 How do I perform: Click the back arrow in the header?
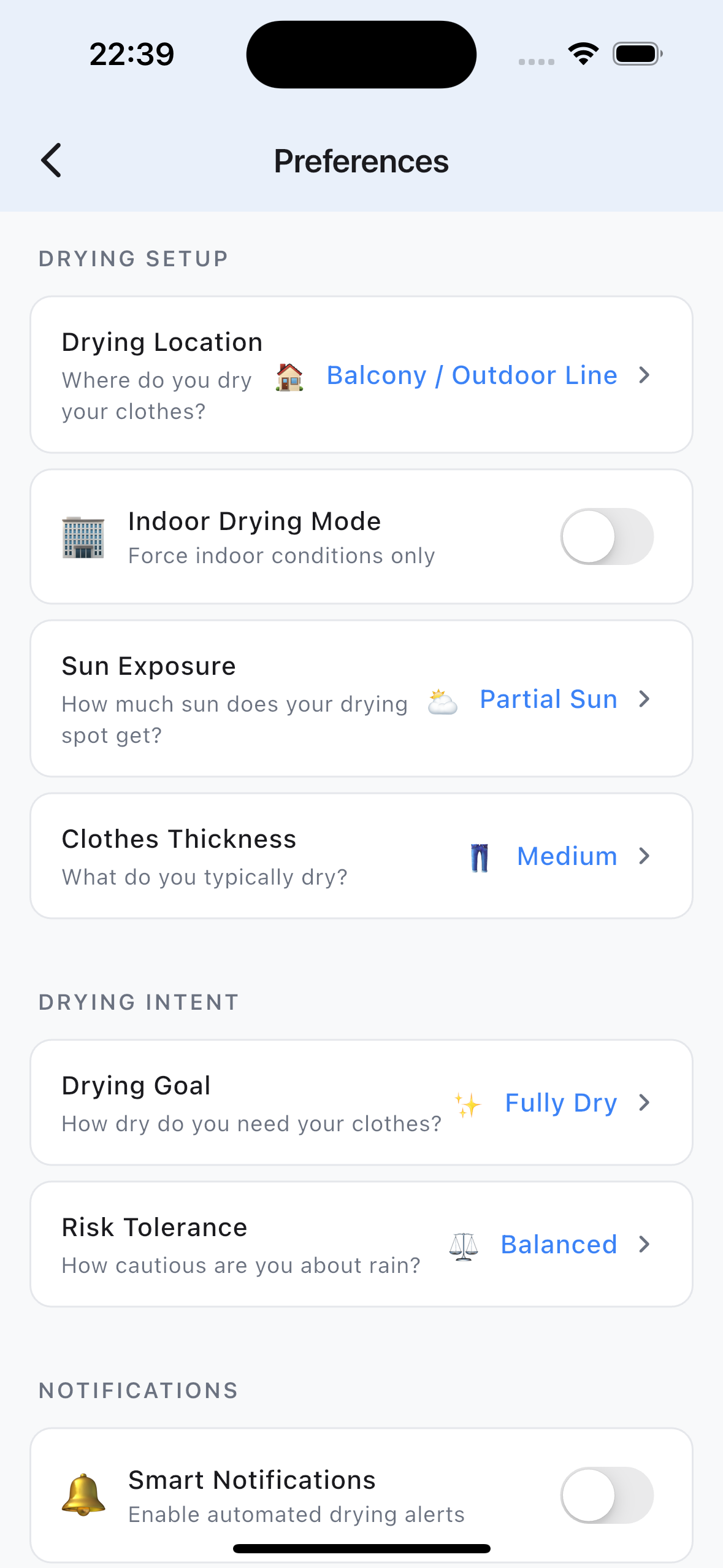click(50, 160)
